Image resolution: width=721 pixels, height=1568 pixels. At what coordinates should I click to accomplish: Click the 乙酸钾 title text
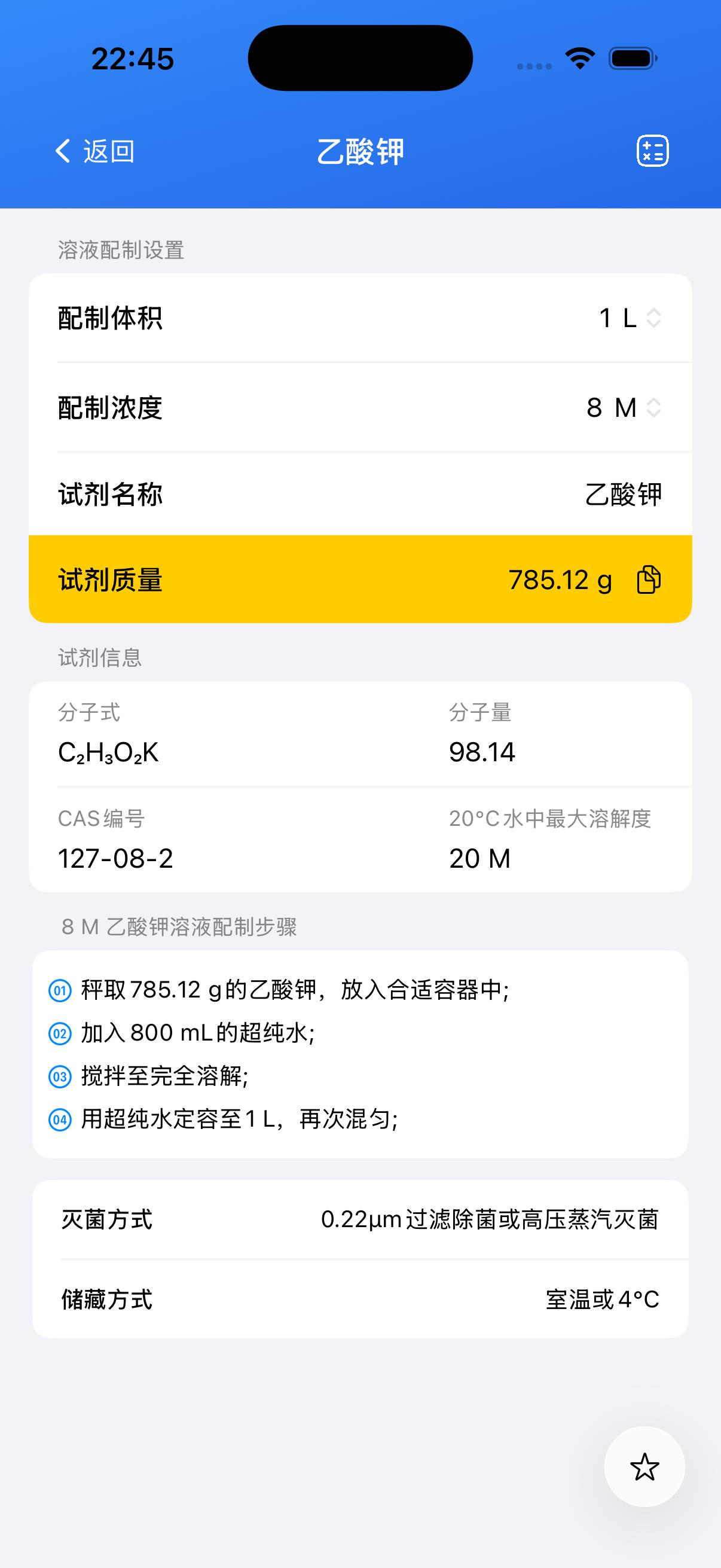(360, 151)
